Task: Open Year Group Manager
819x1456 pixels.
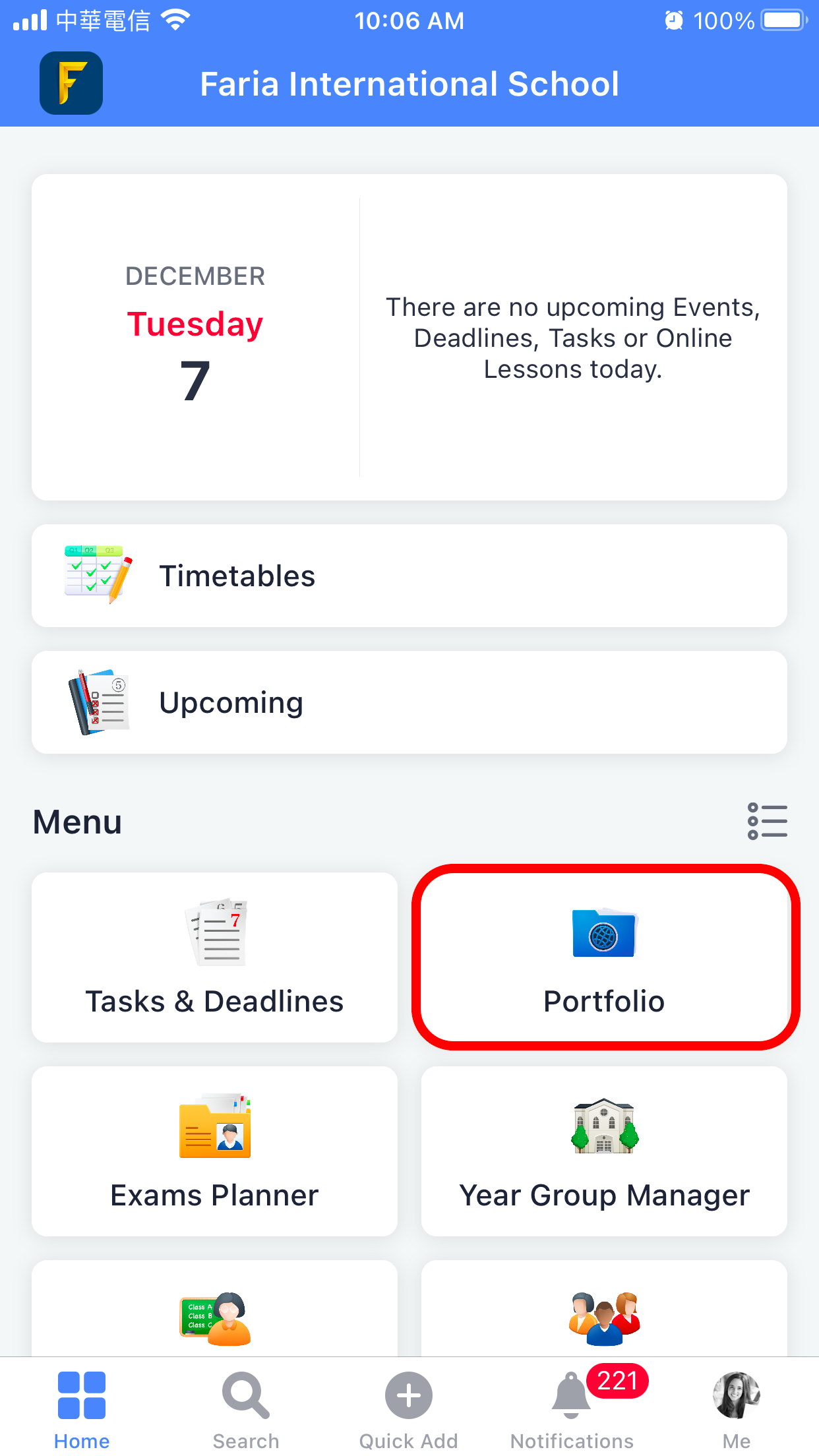Action: pos(605,1151)
